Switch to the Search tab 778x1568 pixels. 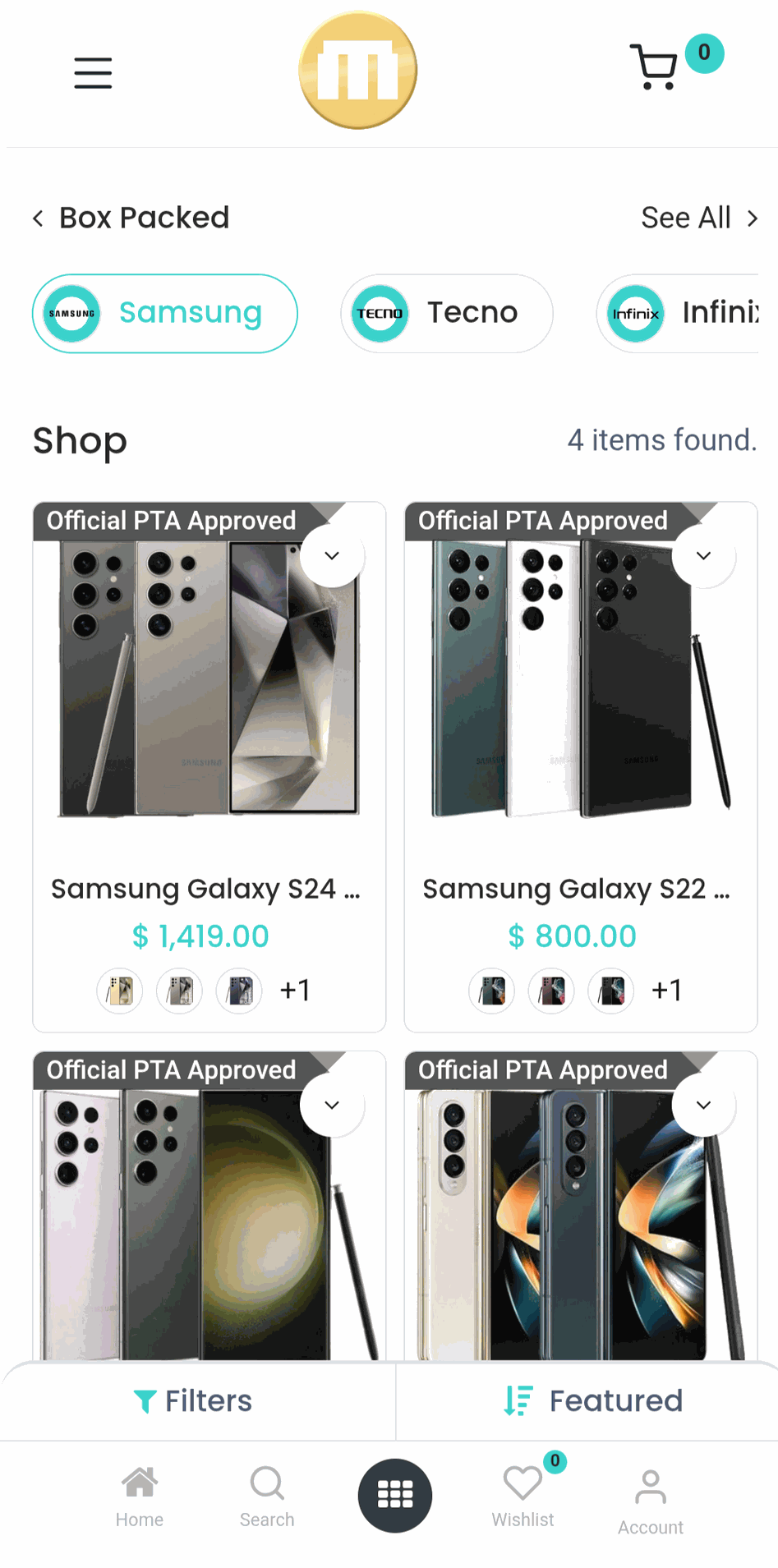267,1497
